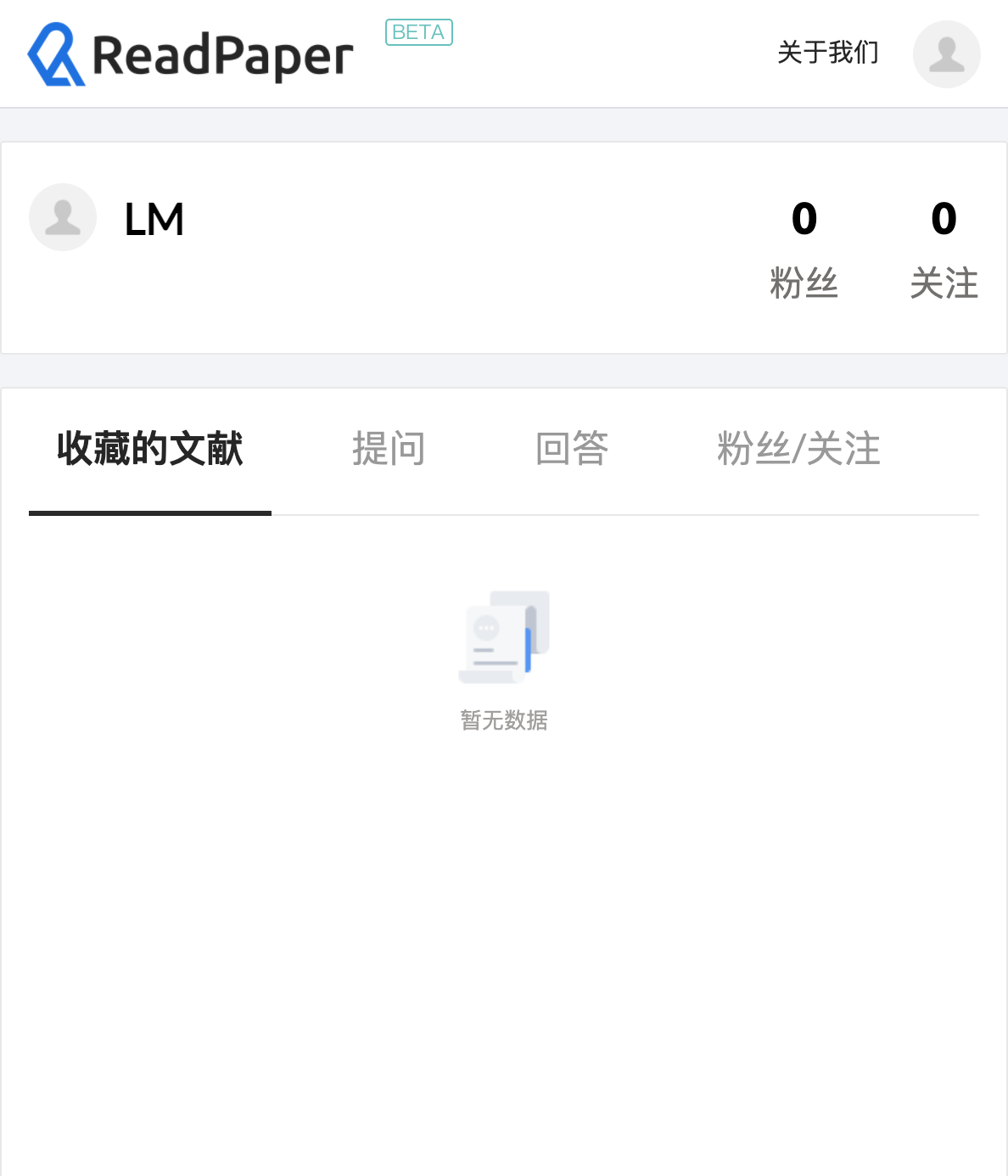View the 粉丝 followers count
The height and width of the screenshot is (1176, 1008).
click(804, 248)
